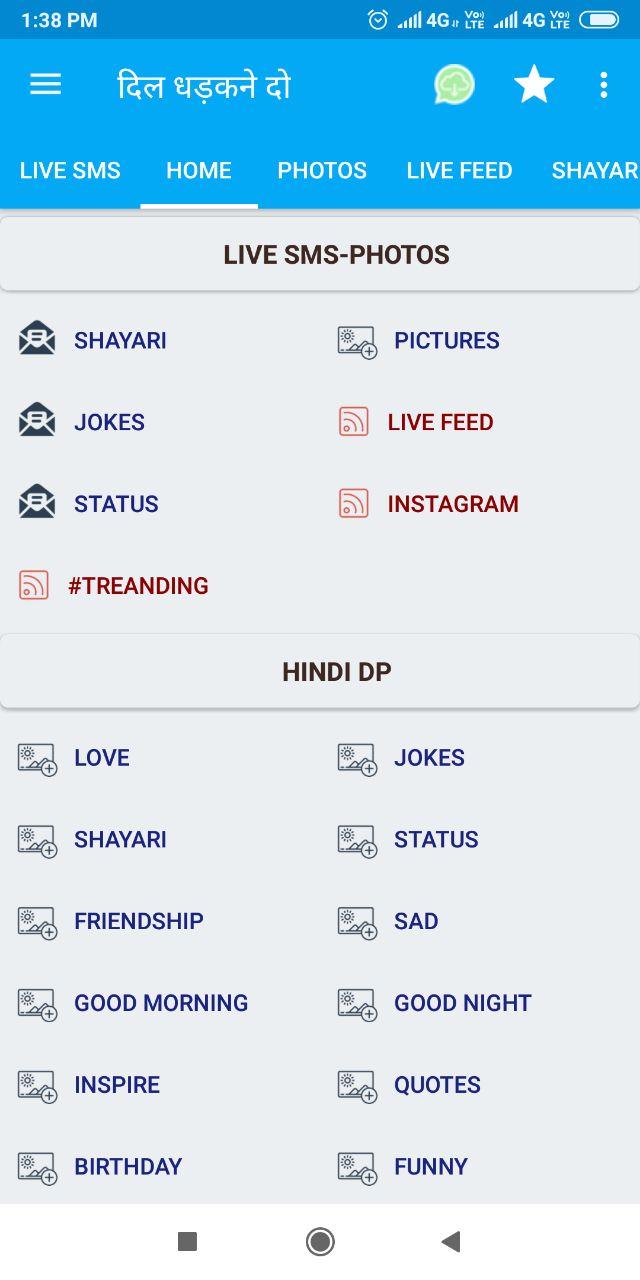Switch to the LIVE SMS tab
Screen dimensions: 640x1280
(x=70, y=171)
